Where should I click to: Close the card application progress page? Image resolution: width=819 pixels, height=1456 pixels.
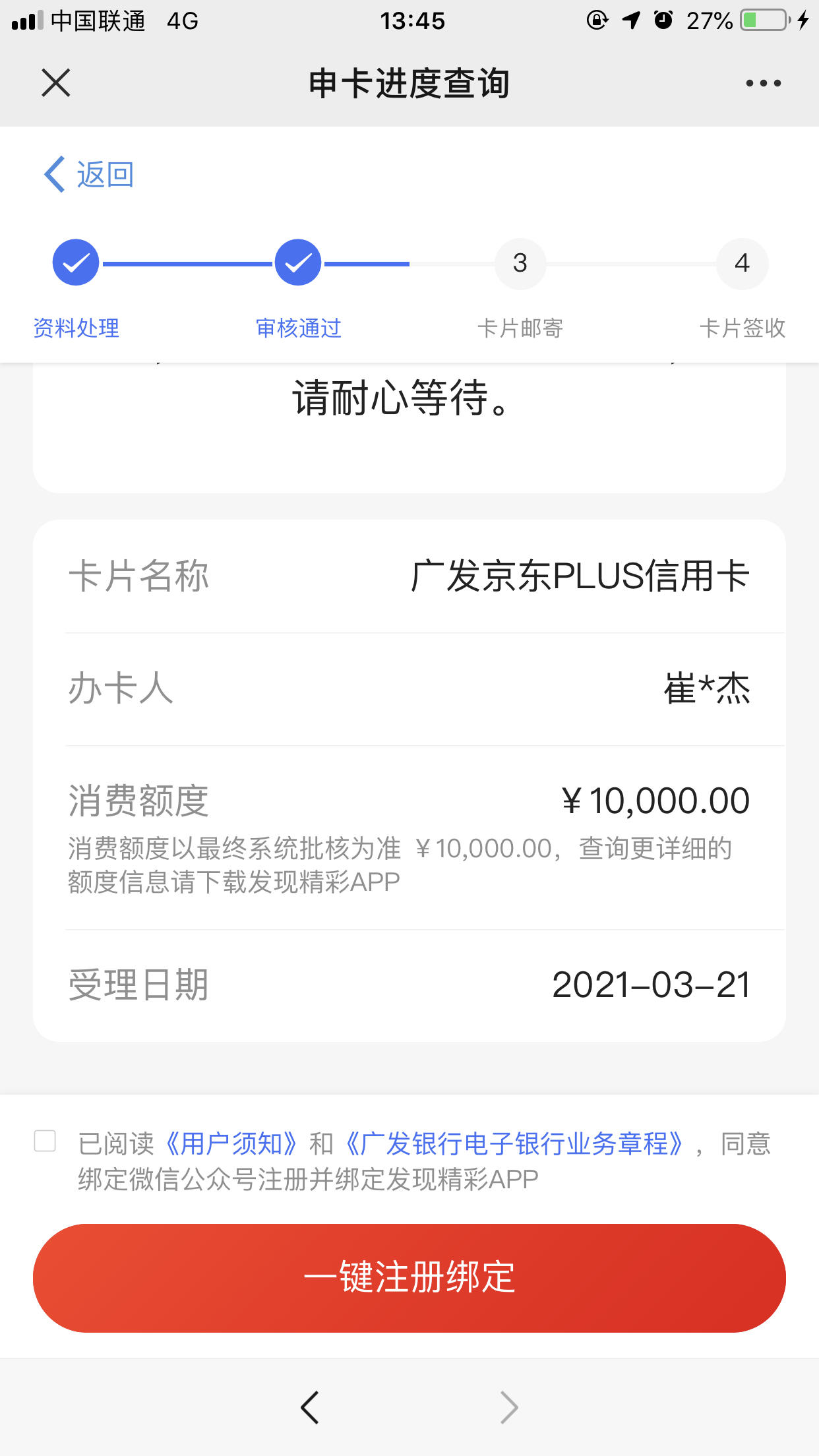(56, 83)
